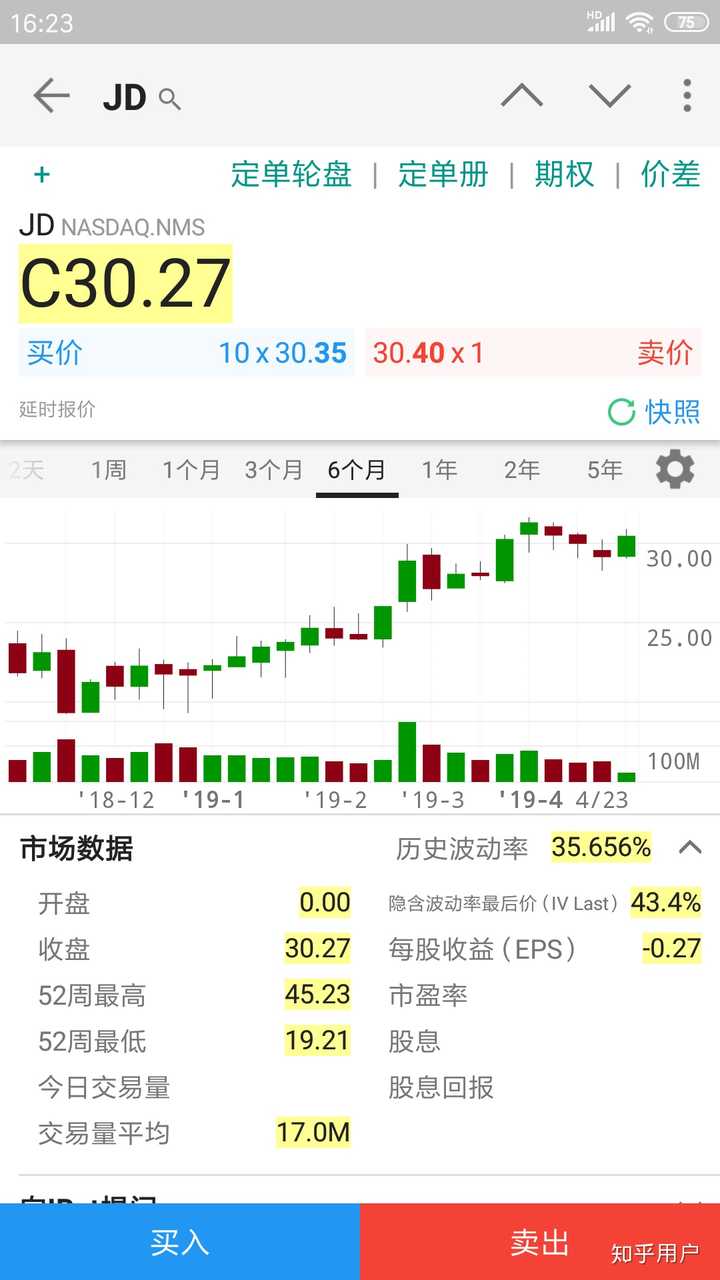Open the three-dot overflow menu
Image resolution: width=720 pixels, height=1280 pixels.
point(686,95)
